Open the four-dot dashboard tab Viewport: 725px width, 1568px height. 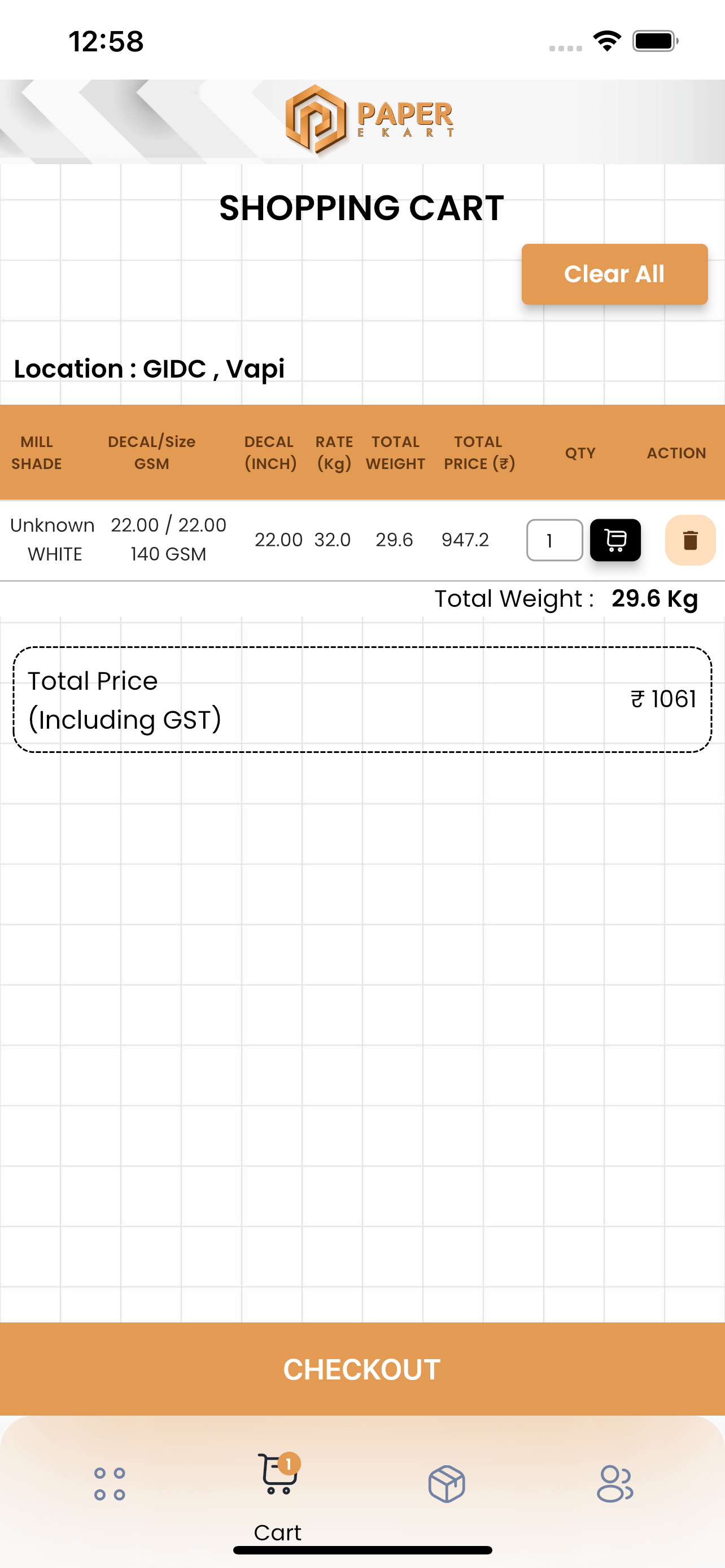coord(110,1484)
